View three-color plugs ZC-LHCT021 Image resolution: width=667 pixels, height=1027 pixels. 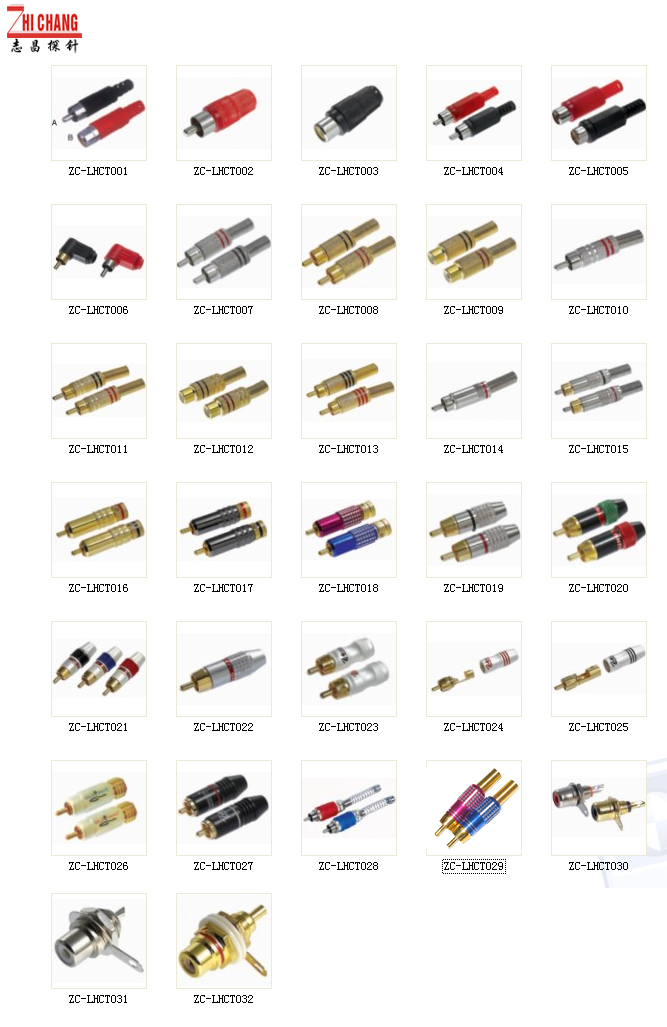99,669
